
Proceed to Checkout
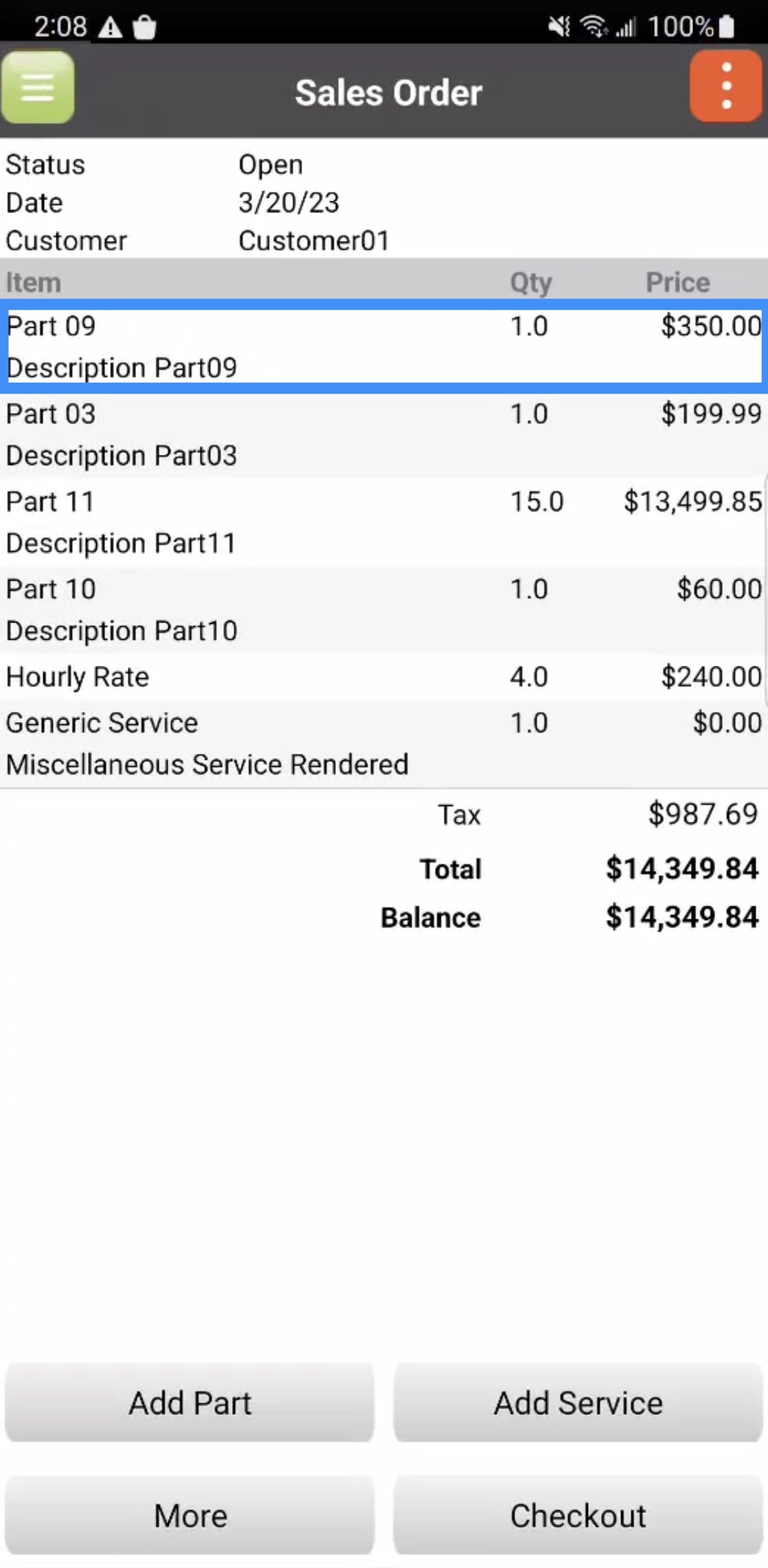(578, 1515)
